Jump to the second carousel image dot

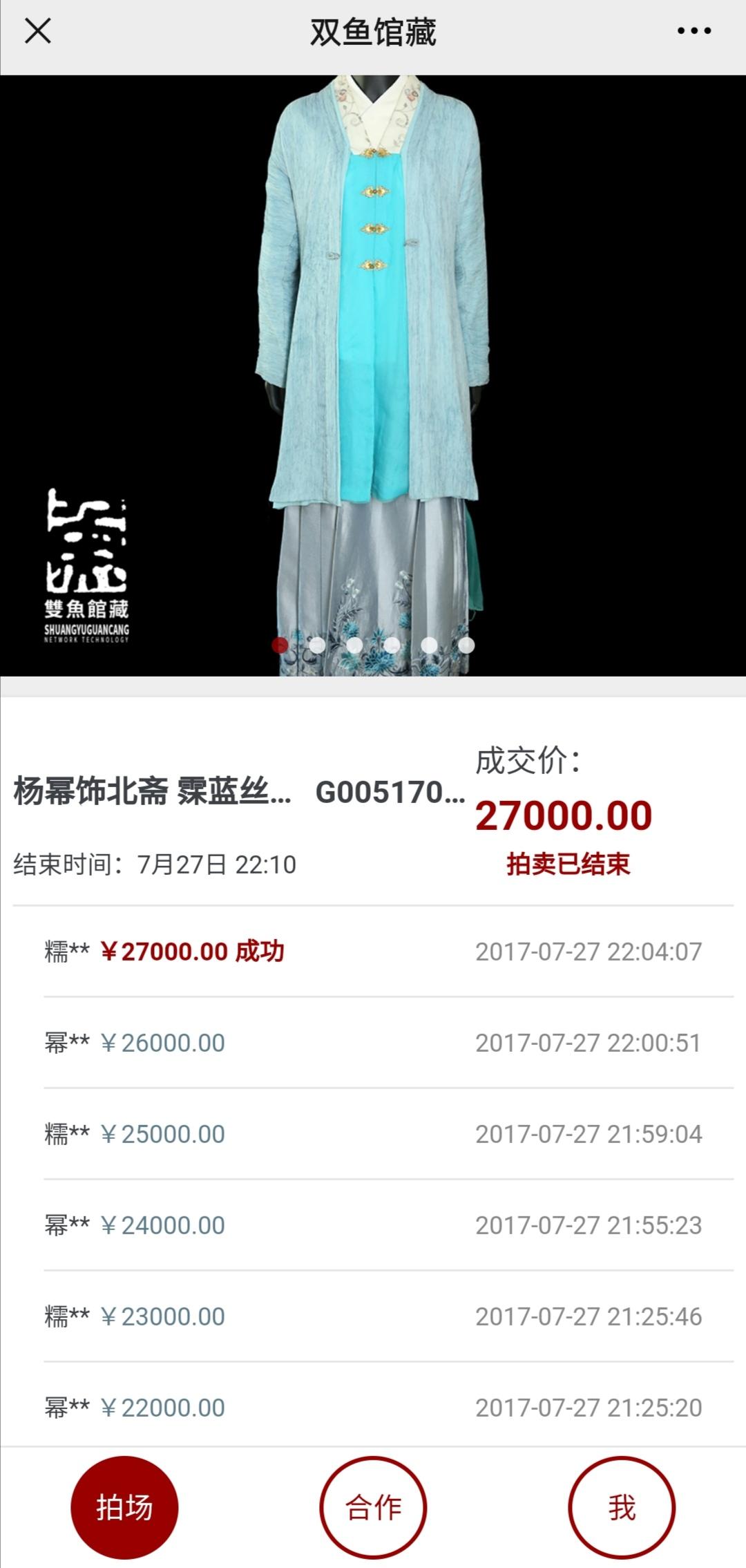click(318, 645)
